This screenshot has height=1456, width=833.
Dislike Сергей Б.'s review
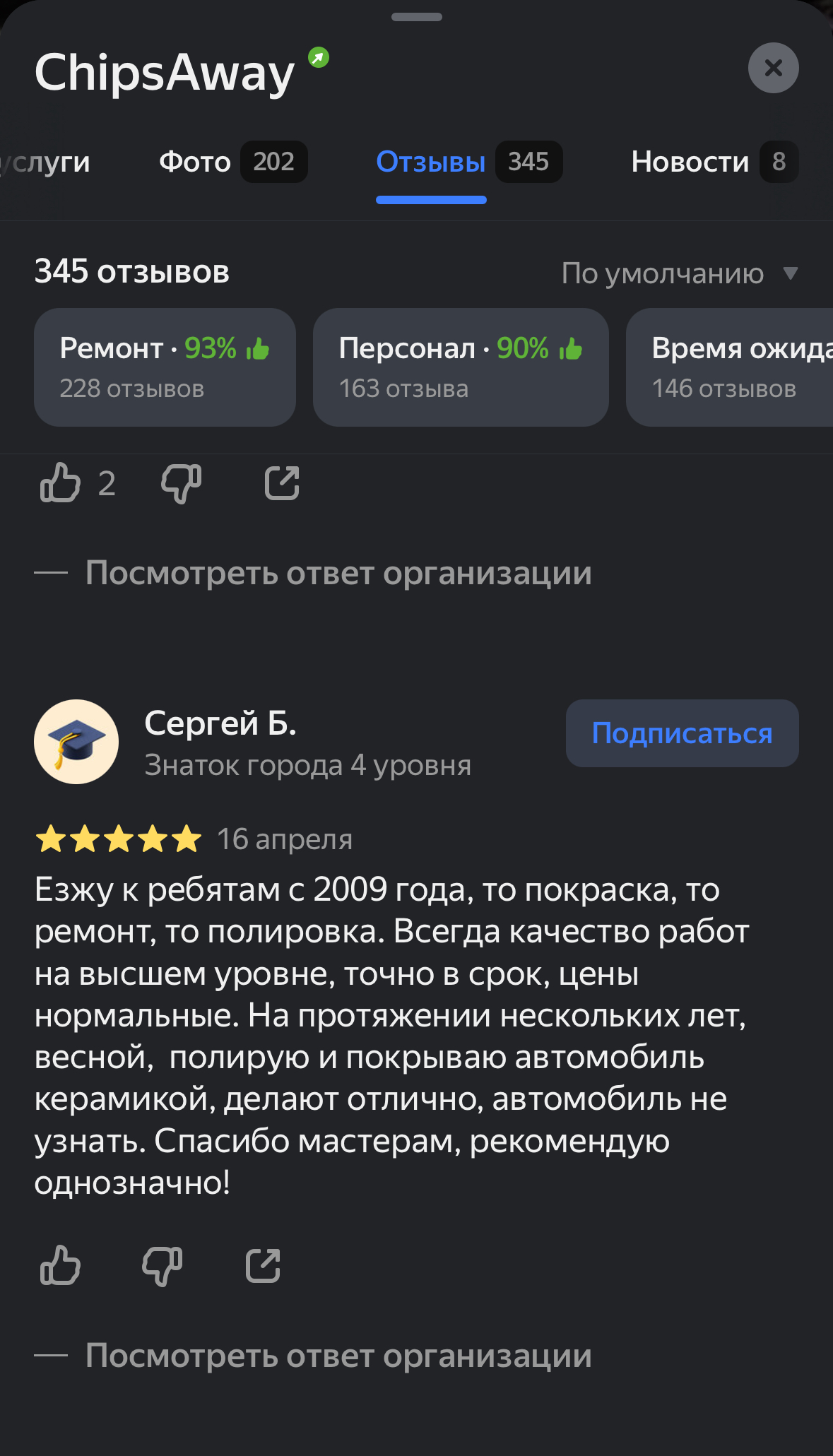pyautogui.click(x=163, y=1265)
